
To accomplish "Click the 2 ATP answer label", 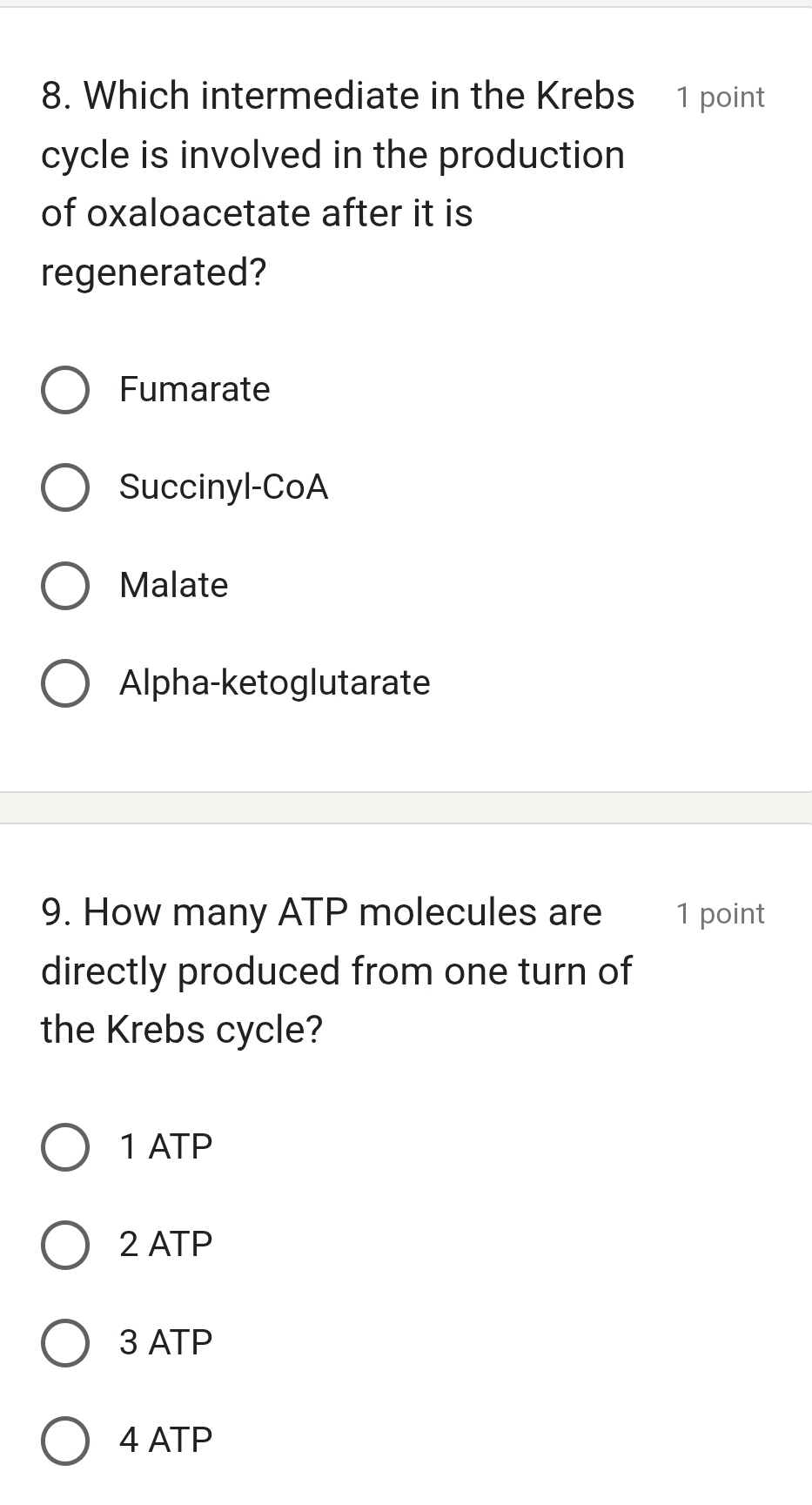I will (x=164, y=1245).
